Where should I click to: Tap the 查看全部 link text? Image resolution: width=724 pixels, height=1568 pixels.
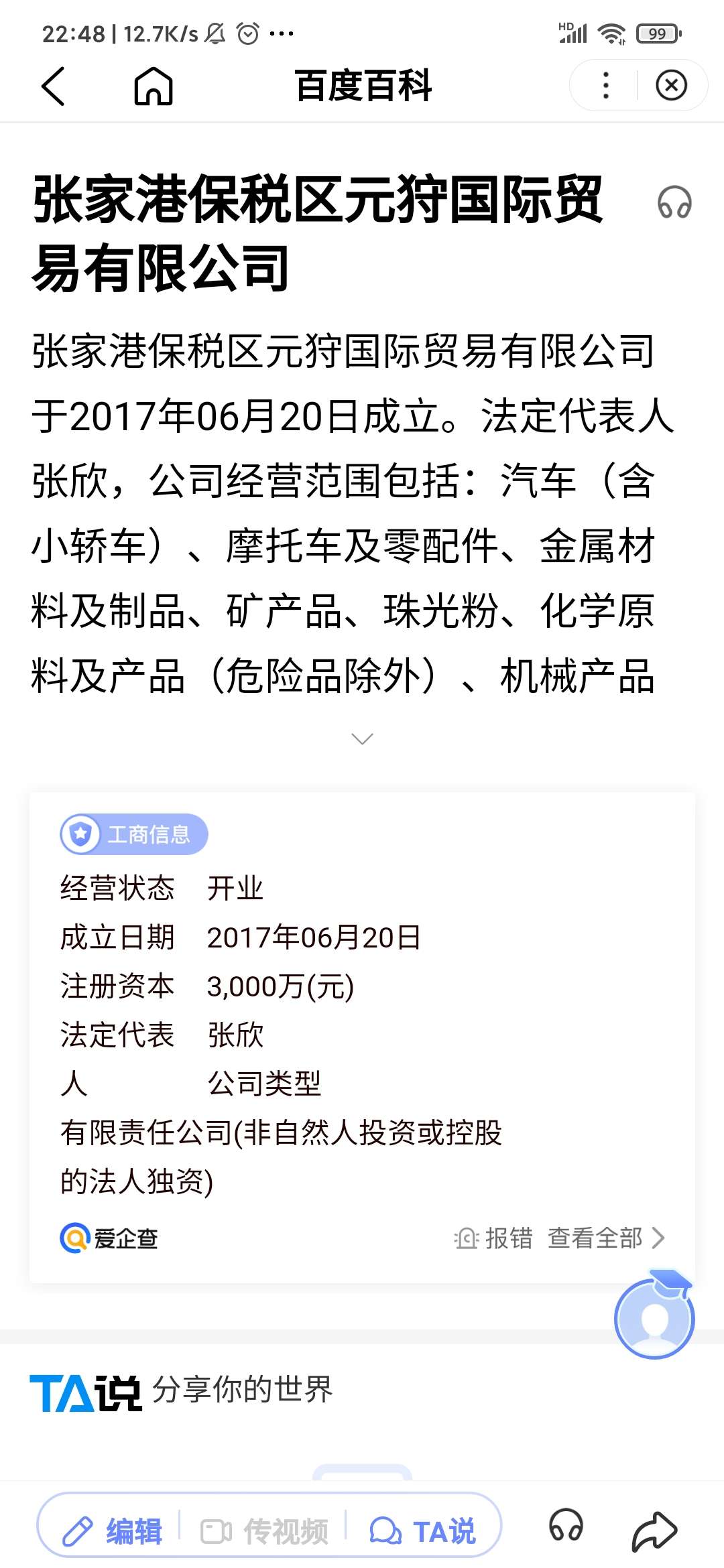tap(597, 1238)
